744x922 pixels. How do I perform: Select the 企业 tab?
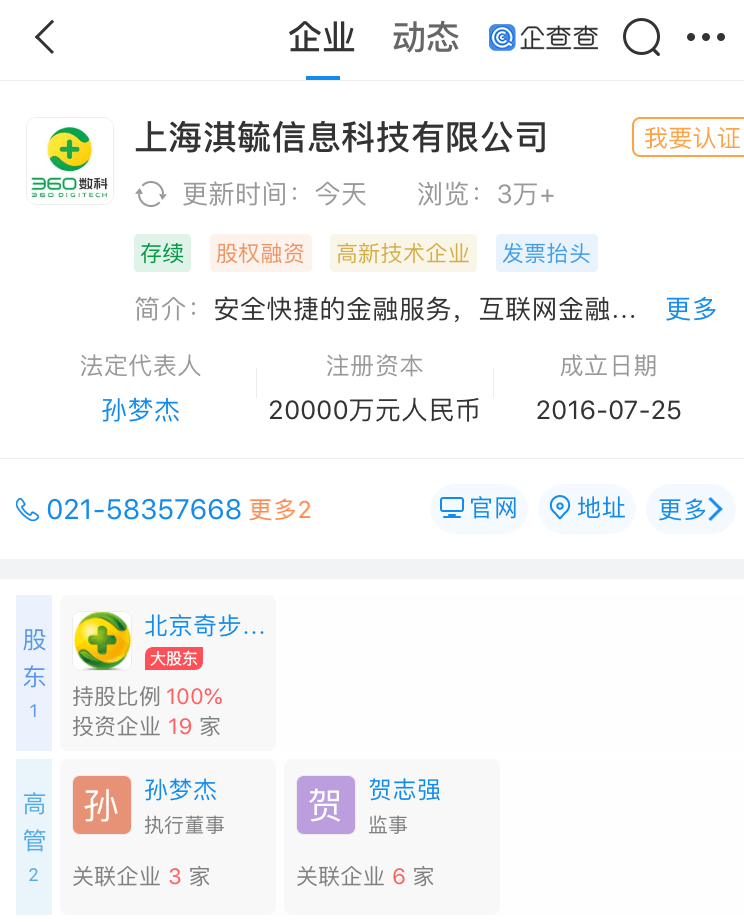[322, 38]
